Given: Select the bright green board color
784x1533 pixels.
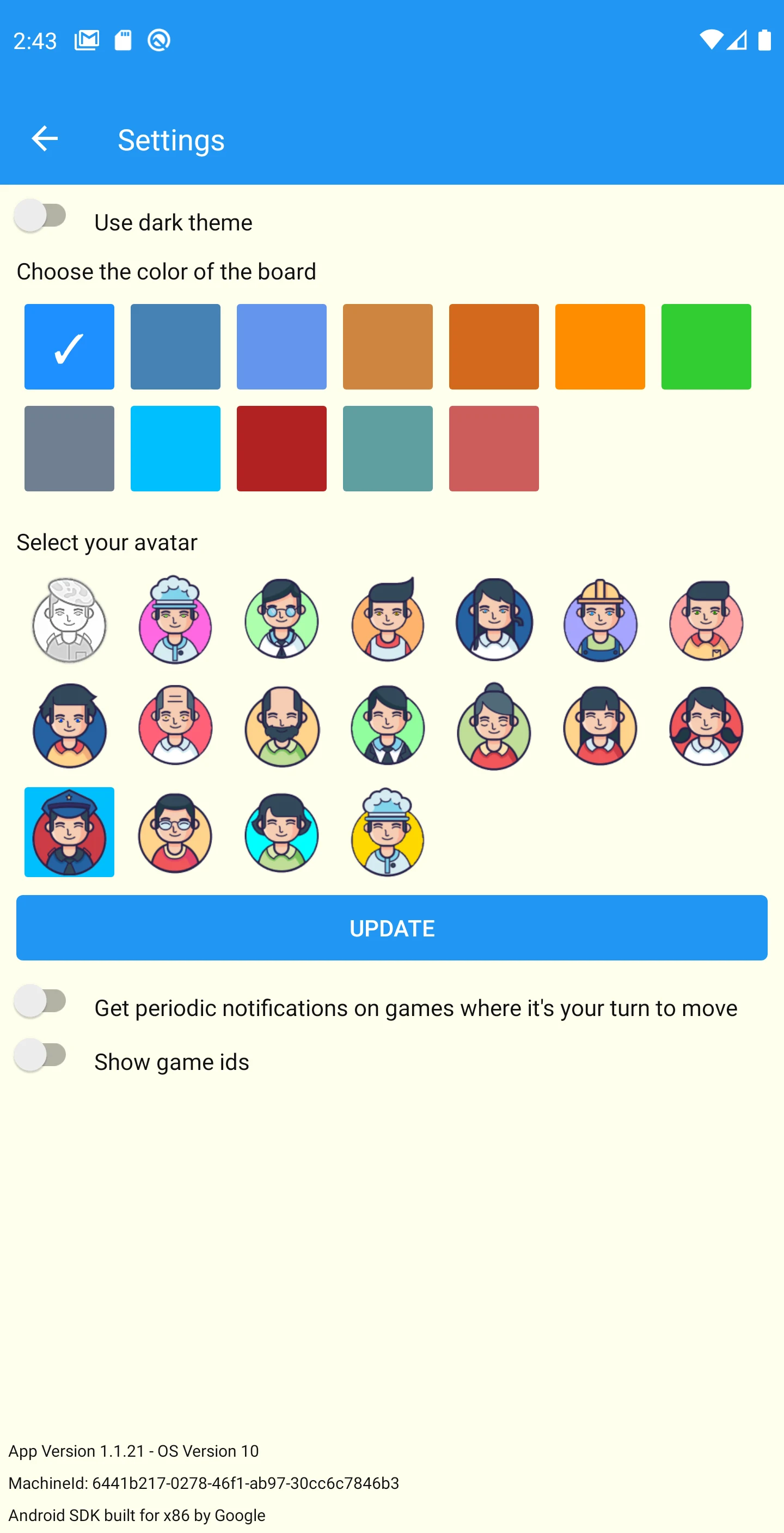Looking at the screenshot, I should [706, 347].
